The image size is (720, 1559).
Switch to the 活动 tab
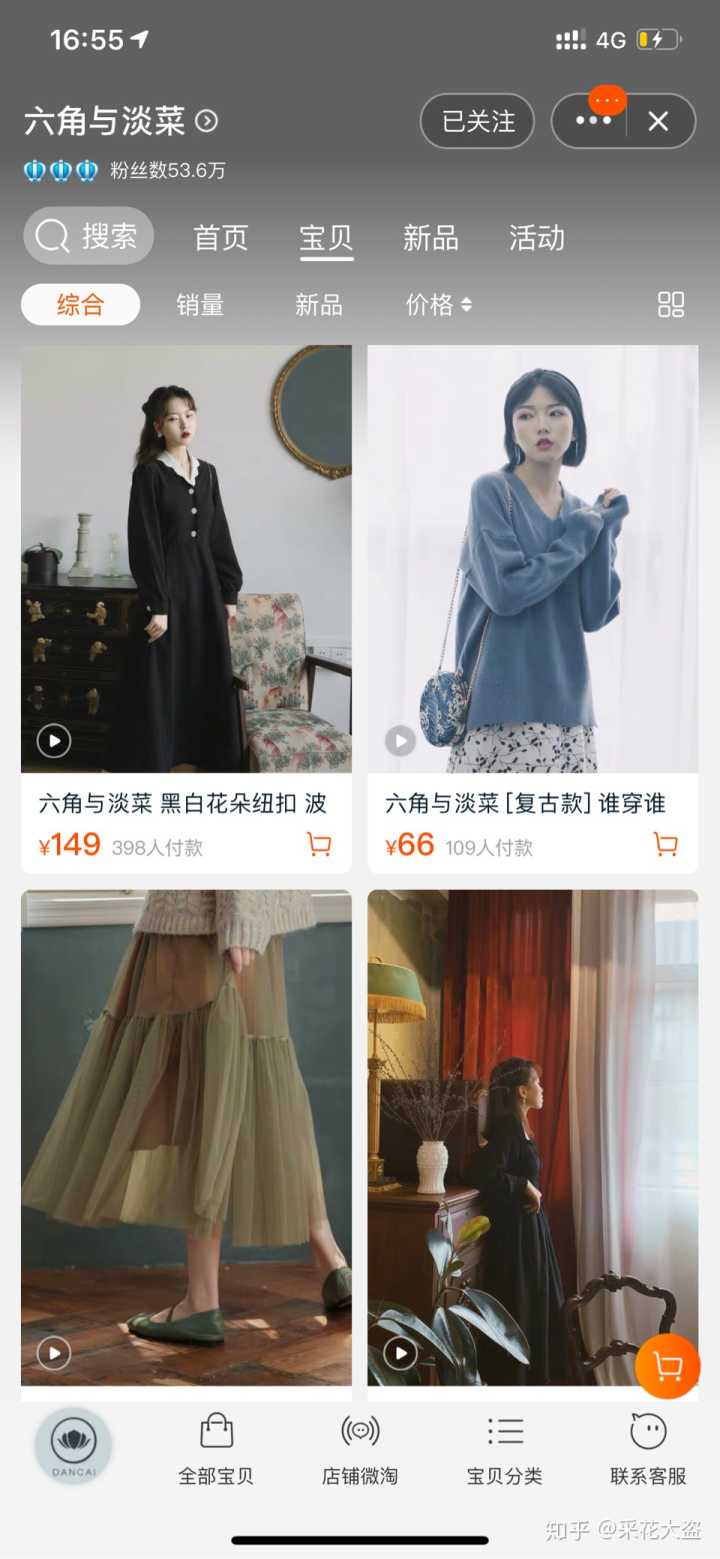pos(537,238)
